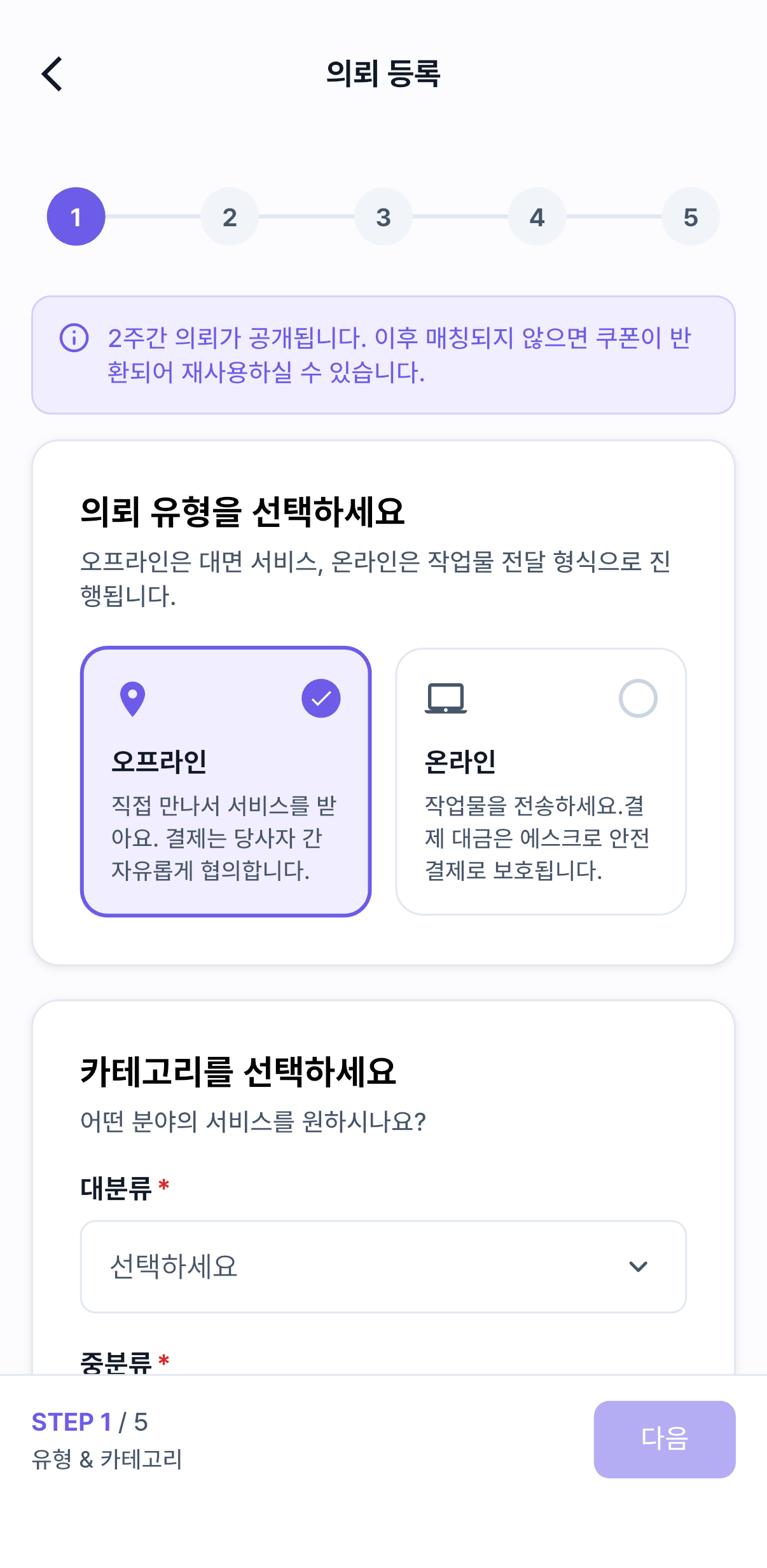The height and width of the screenshot is (1568, 767).
Task: Click the location pin icon on the 오프라인 card
Action: (x=132, y=698)
